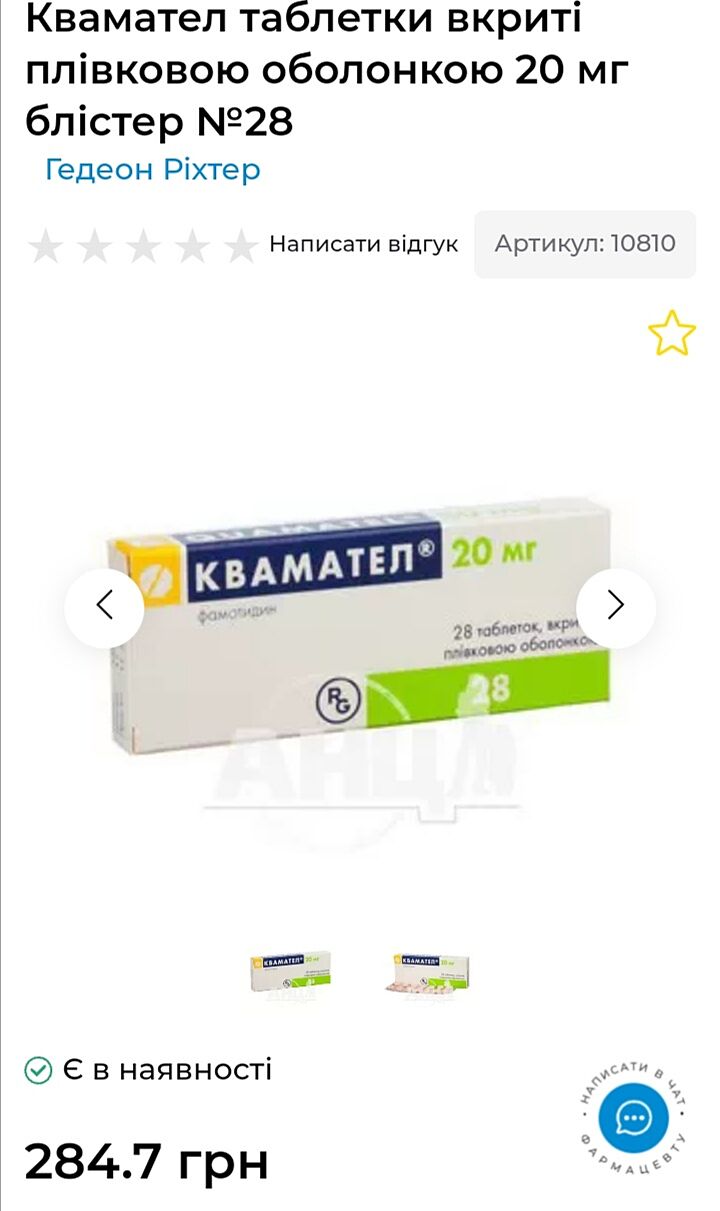Select the second thumbnail with the blister pack

[x=431, y=974]
